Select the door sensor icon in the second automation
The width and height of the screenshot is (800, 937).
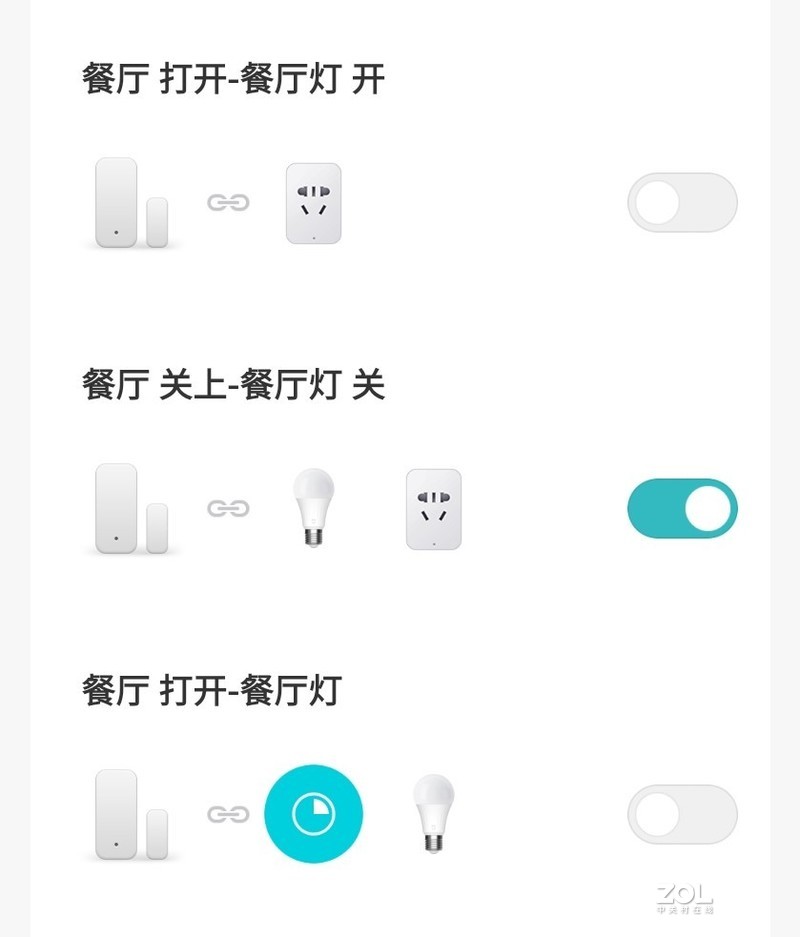coord(130,508)
